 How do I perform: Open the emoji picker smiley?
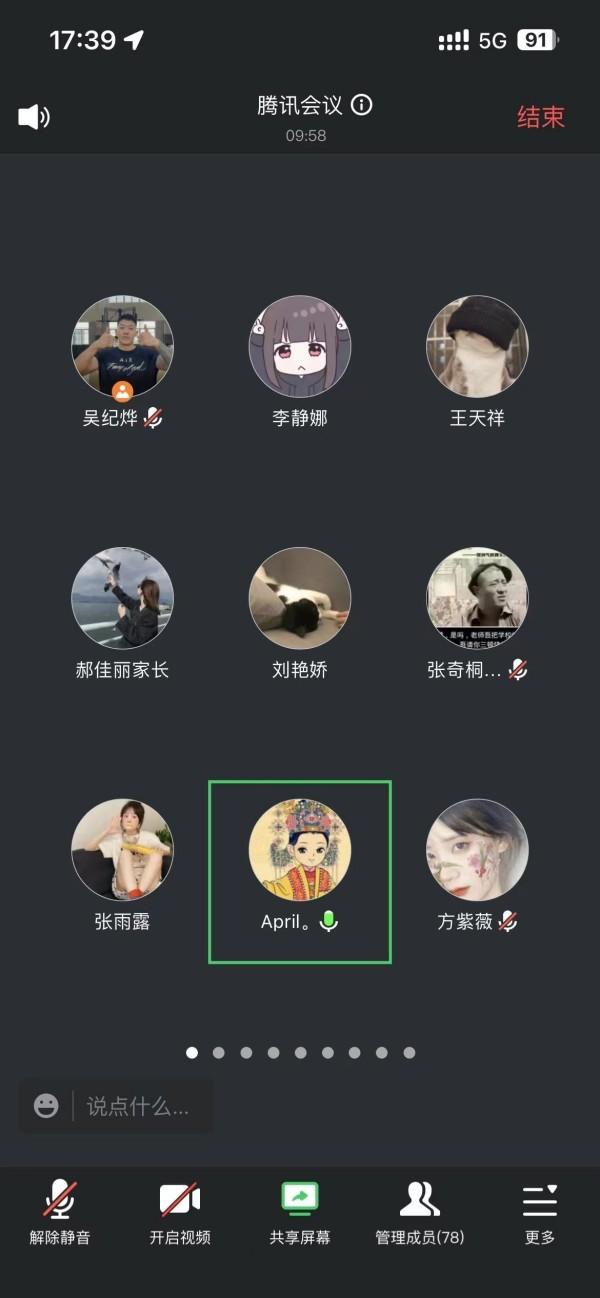(46, 1106)
